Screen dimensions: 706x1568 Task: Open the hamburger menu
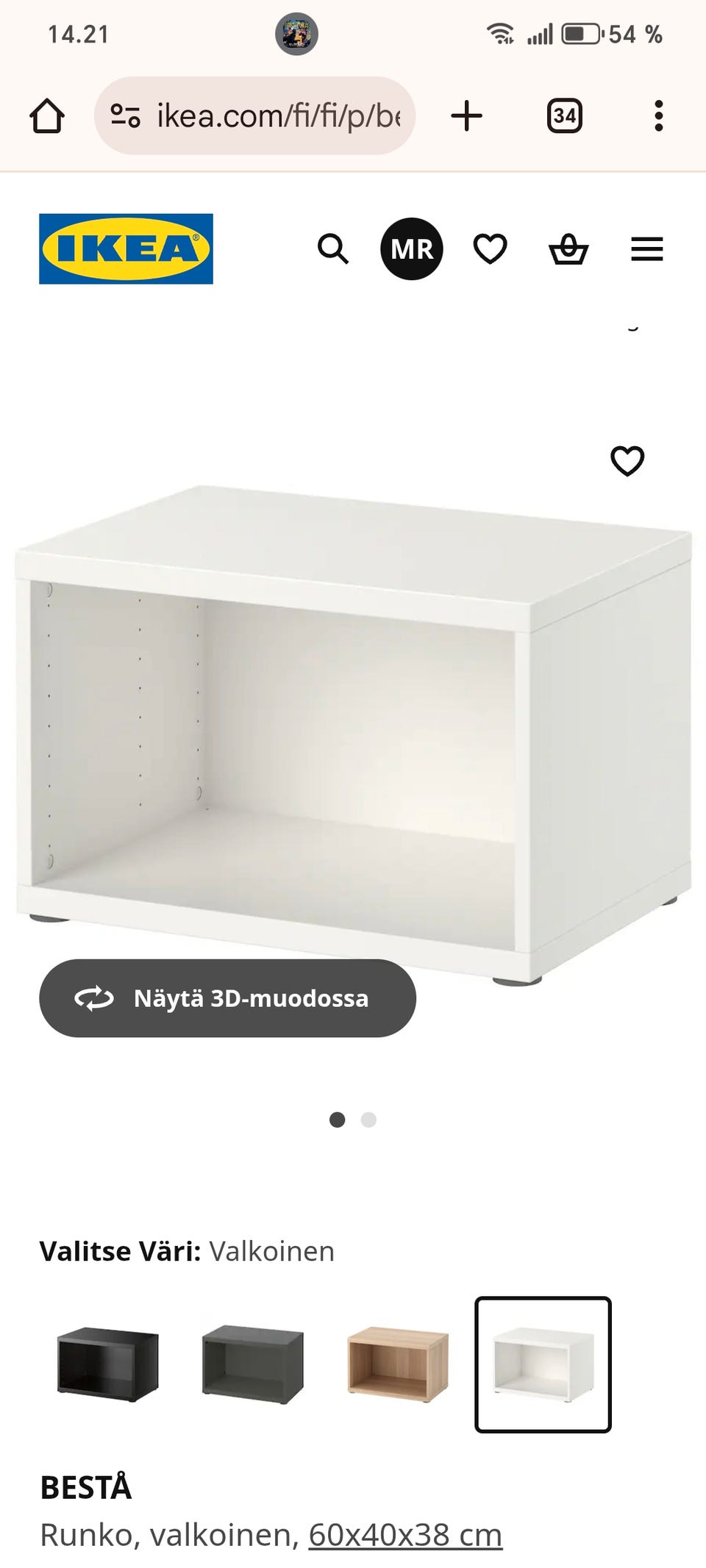click(x=647, y=249)
